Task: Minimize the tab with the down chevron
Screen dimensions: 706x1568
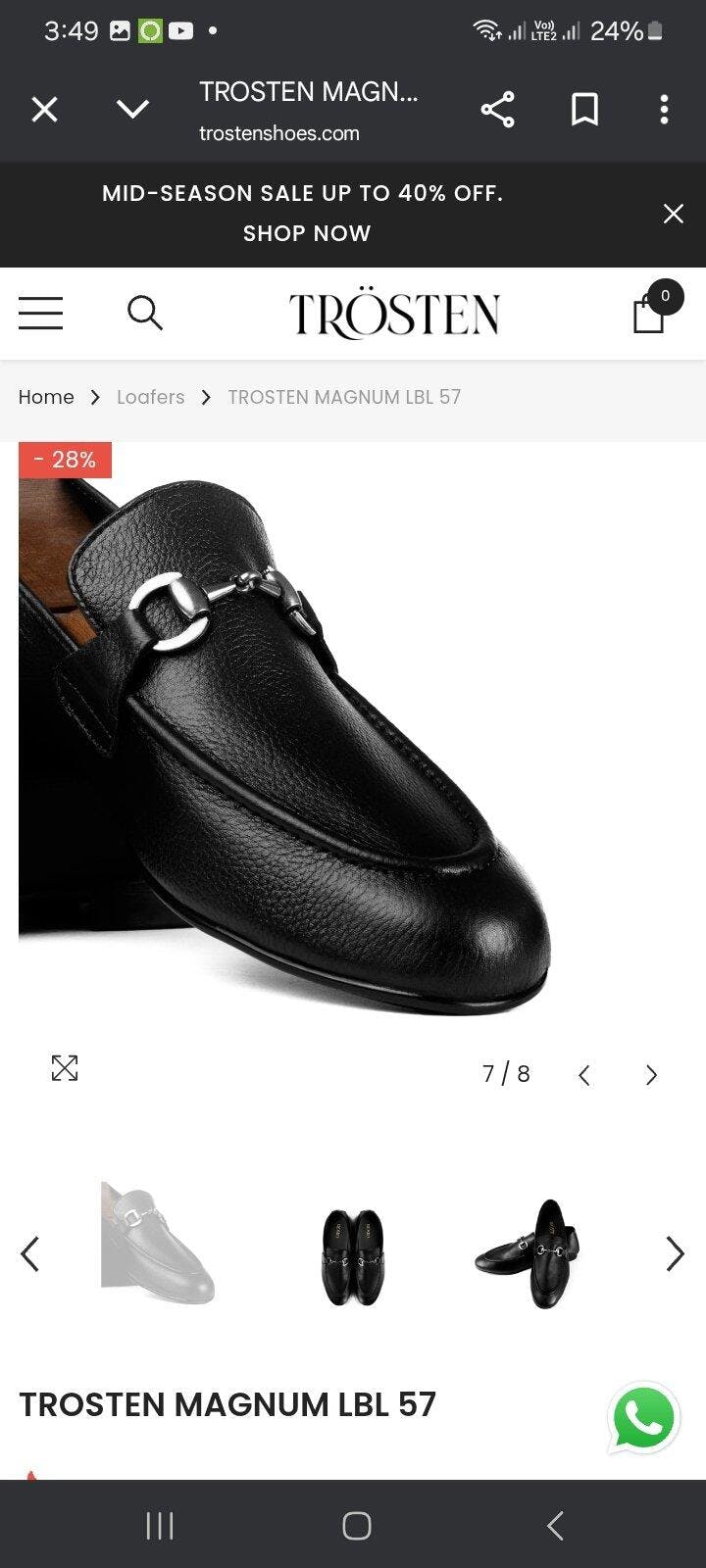Action: [132, 109]
